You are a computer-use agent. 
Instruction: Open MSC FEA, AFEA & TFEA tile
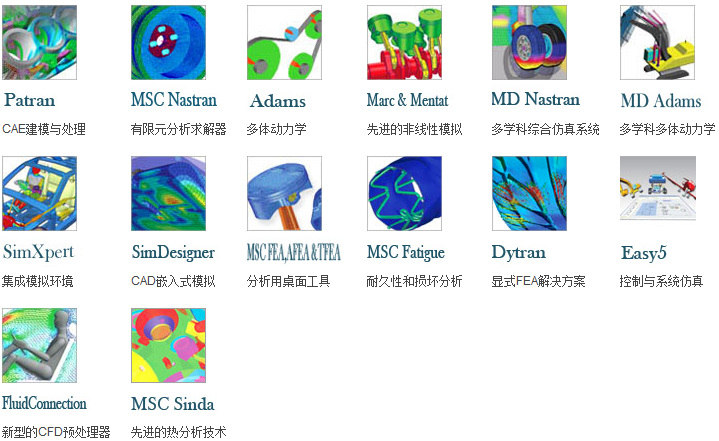pos(284,193)
